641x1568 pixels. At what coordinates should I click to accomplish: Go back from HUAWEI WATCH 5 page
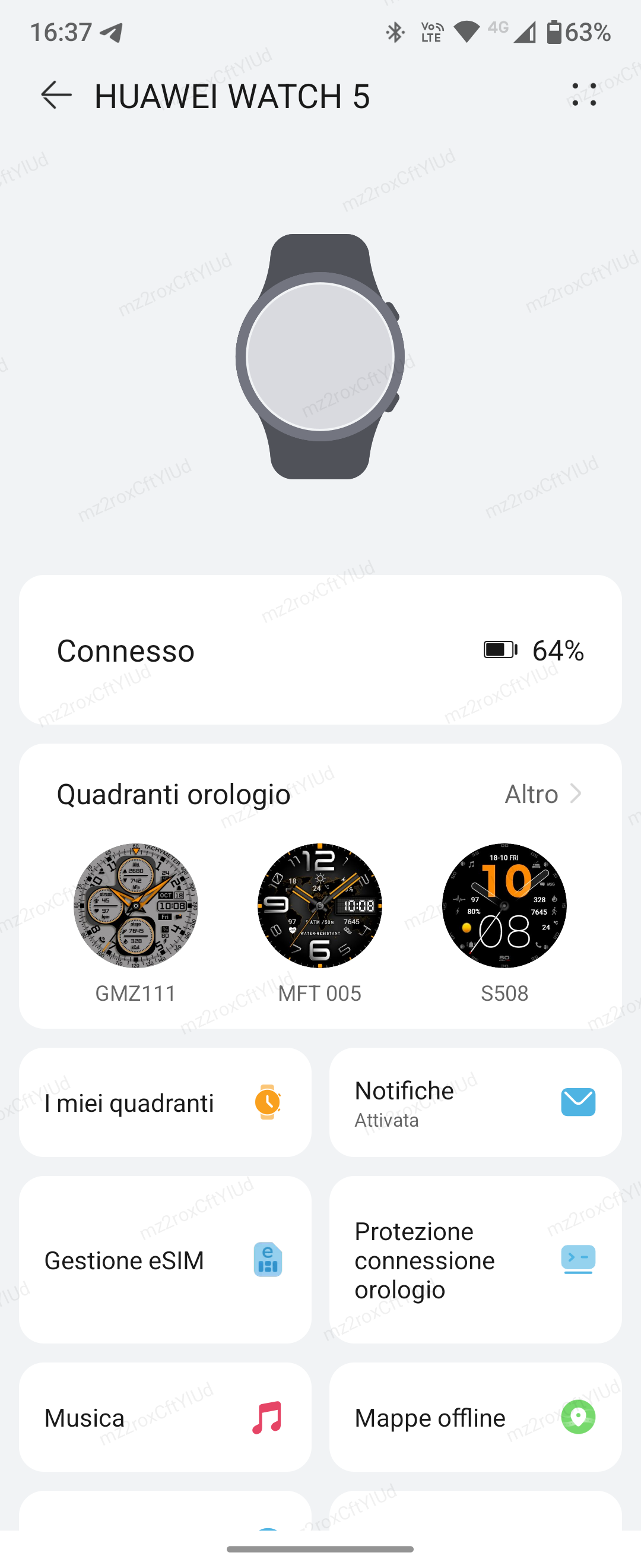point(56,96)
